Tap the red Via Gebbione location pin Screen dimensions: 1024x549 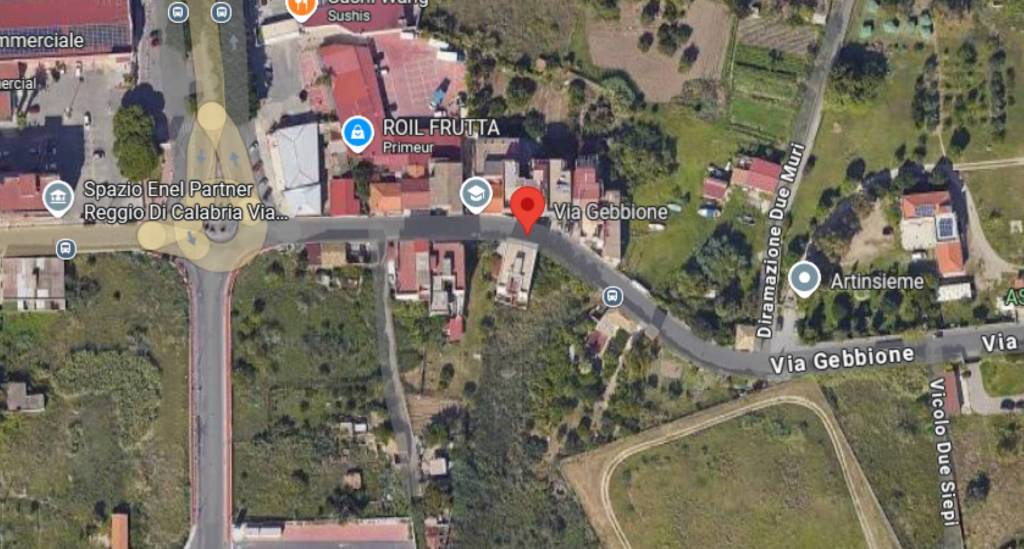pos(528,206)
